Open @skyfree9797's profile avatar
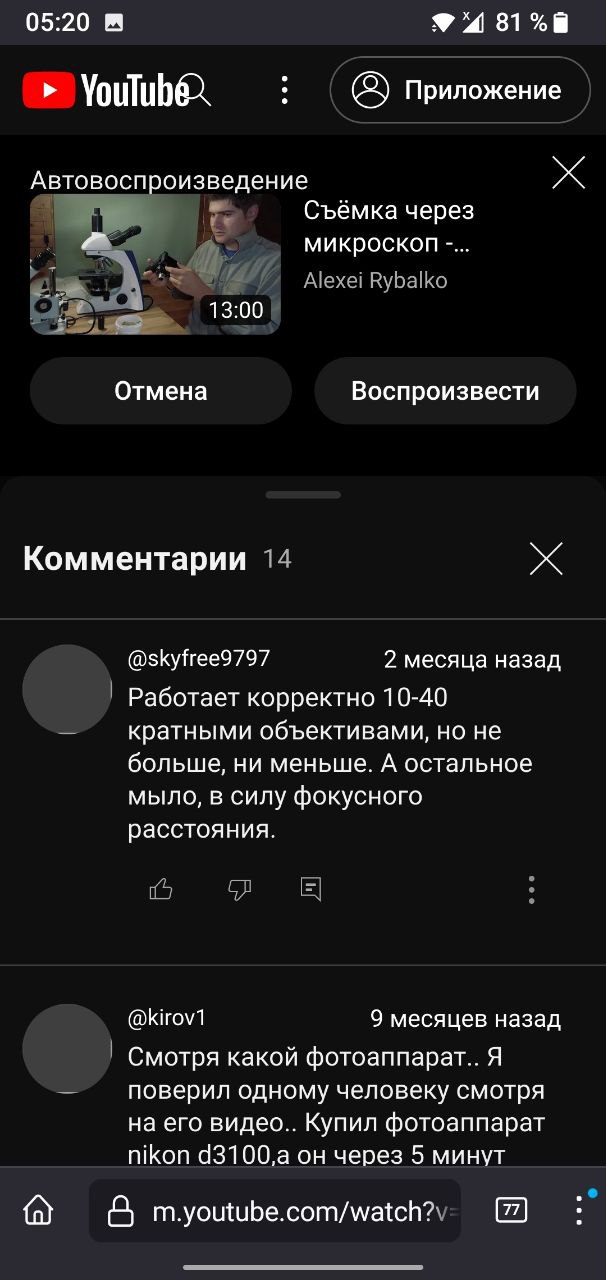 [x=67, y=689]
